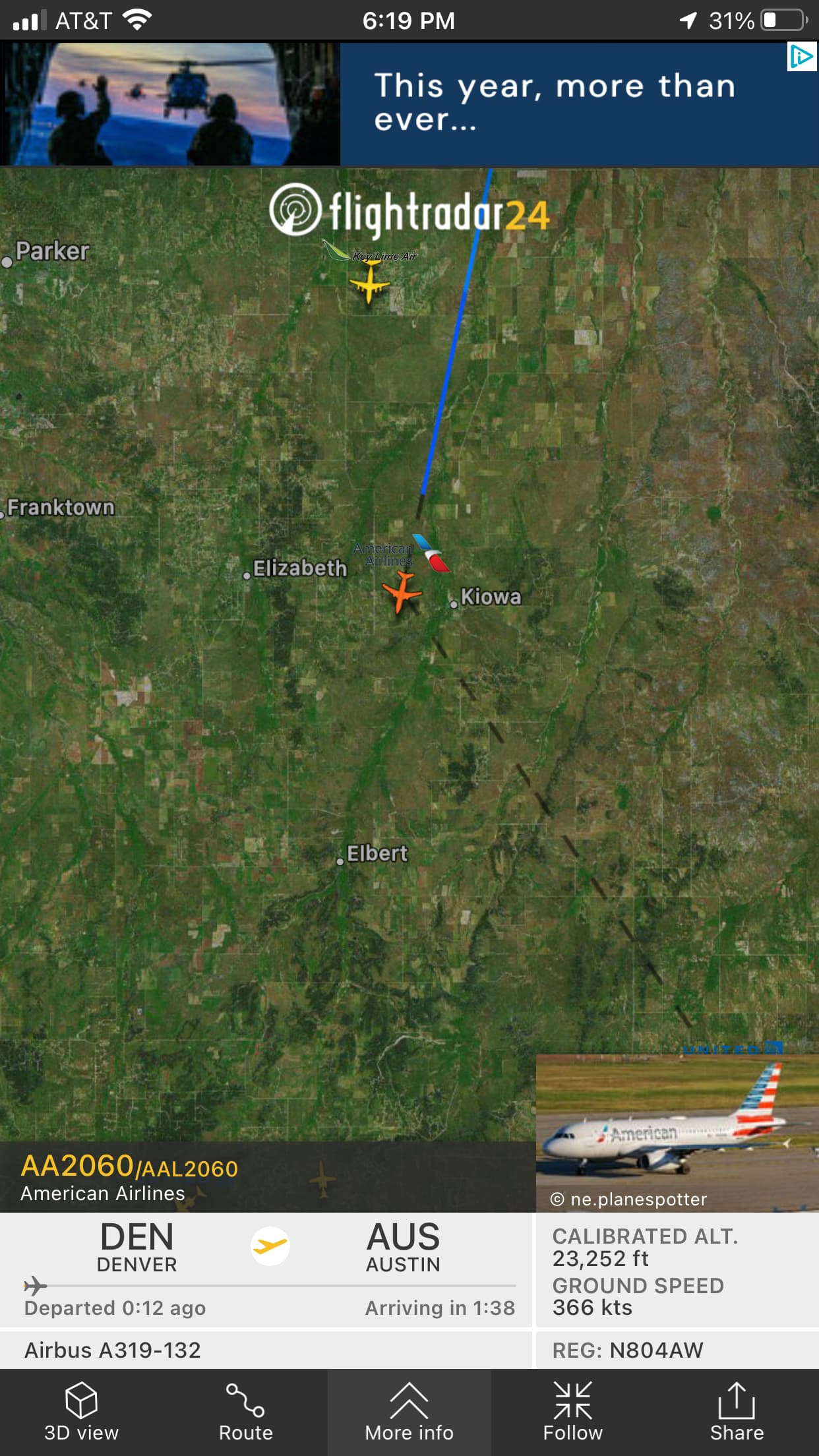Tap the orange American Airlines plane marker
Image resolution: width=819 pixels, height=1456 pixels.
[x=401, y=591]
